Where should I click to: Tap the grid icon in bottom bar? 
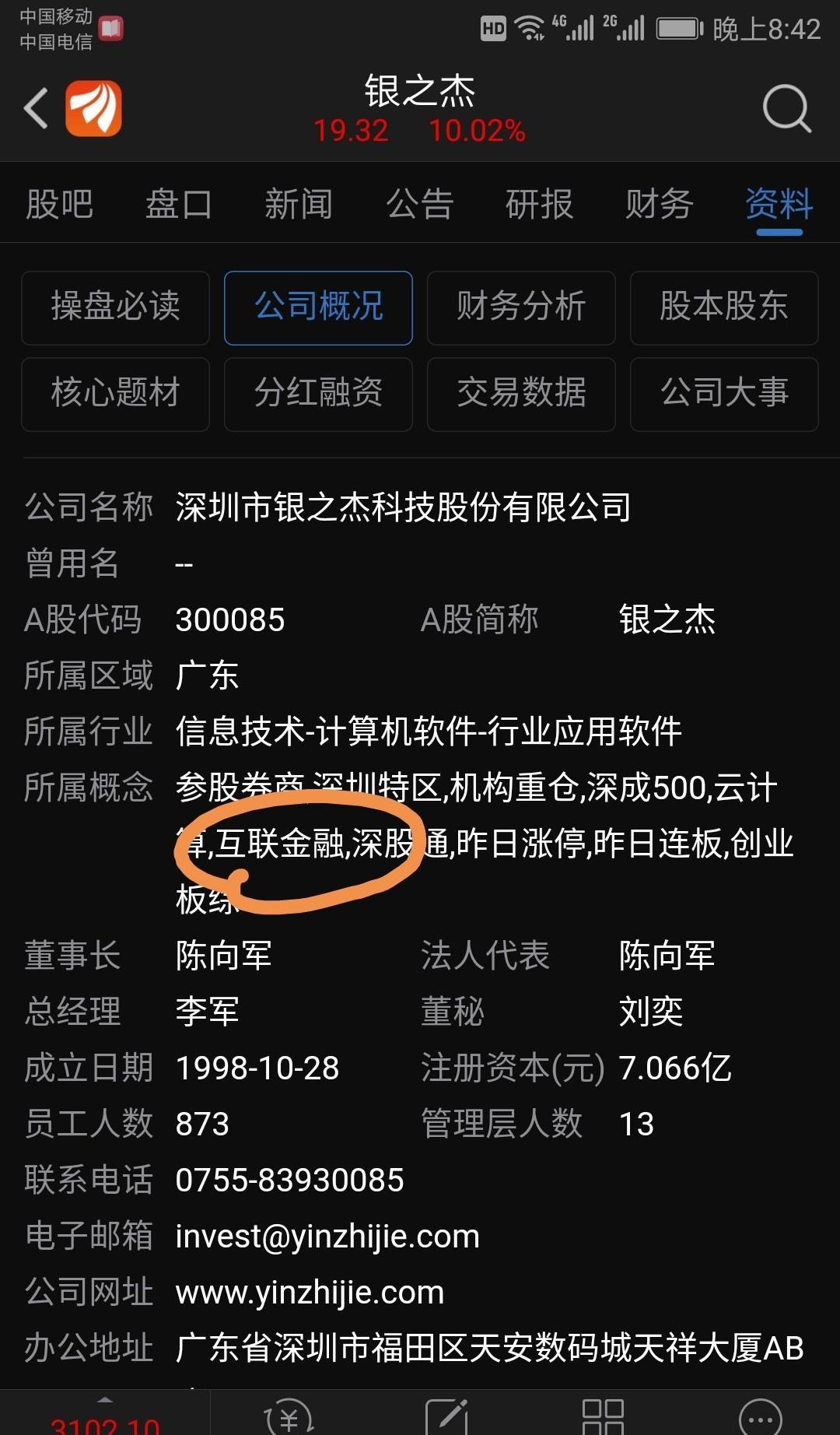[x=604, y=1418]
